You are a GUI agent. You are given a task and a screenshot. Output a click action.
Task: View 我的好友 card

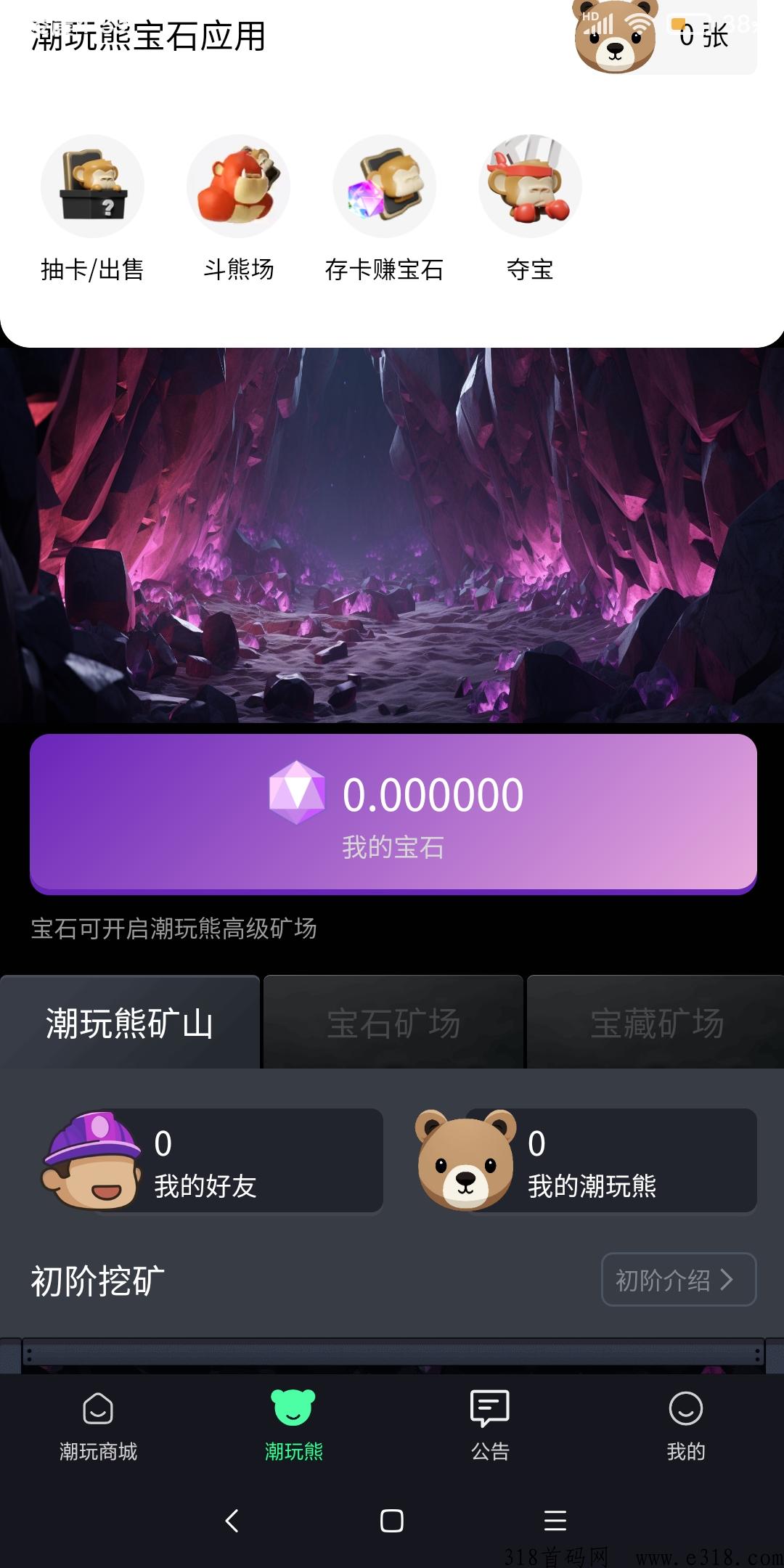212,1161
